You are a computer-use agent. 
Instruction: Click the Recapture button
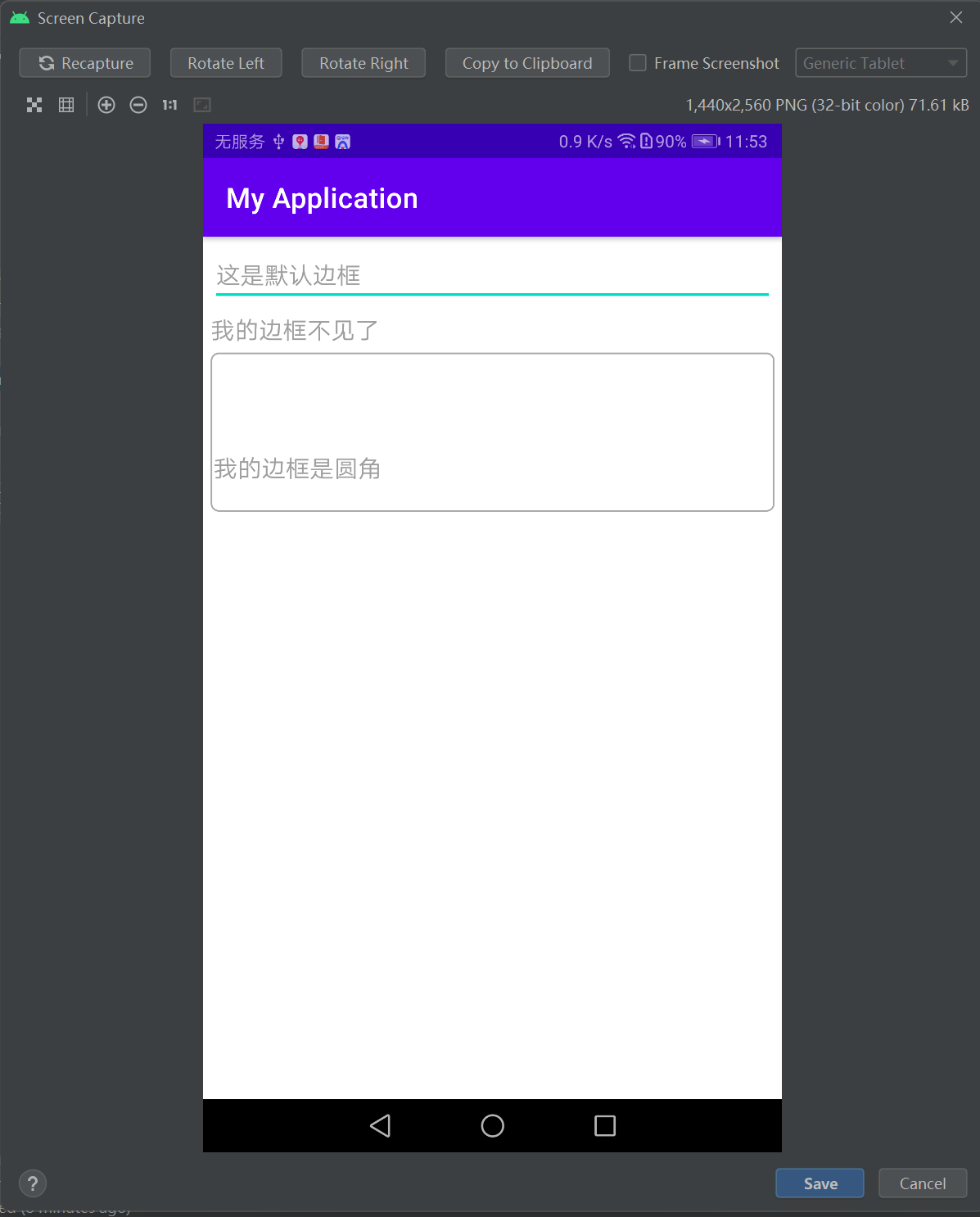[x=85, y=63]
